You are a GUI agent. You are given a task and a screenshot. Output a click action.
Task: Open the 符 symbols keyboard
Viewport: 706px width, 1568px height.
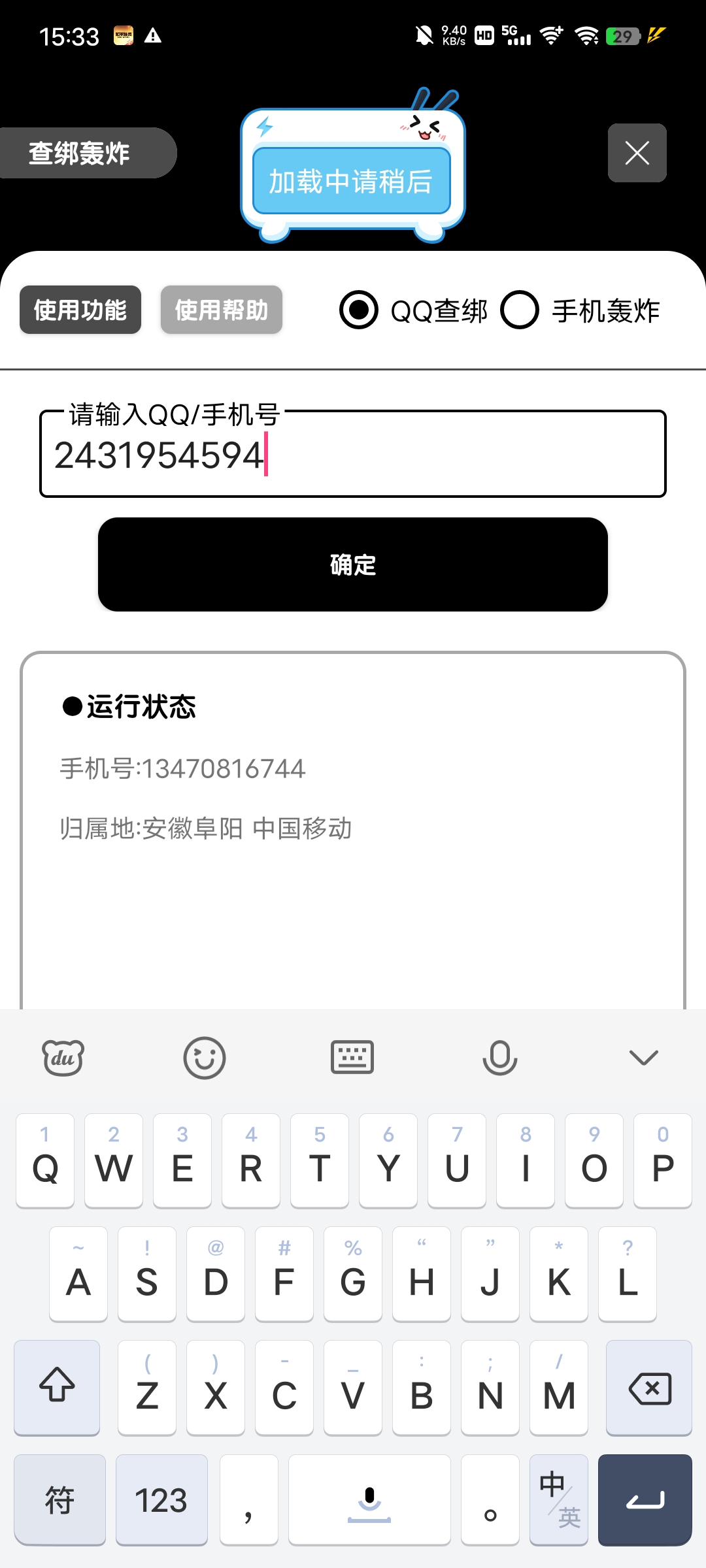coord(59,1500)
